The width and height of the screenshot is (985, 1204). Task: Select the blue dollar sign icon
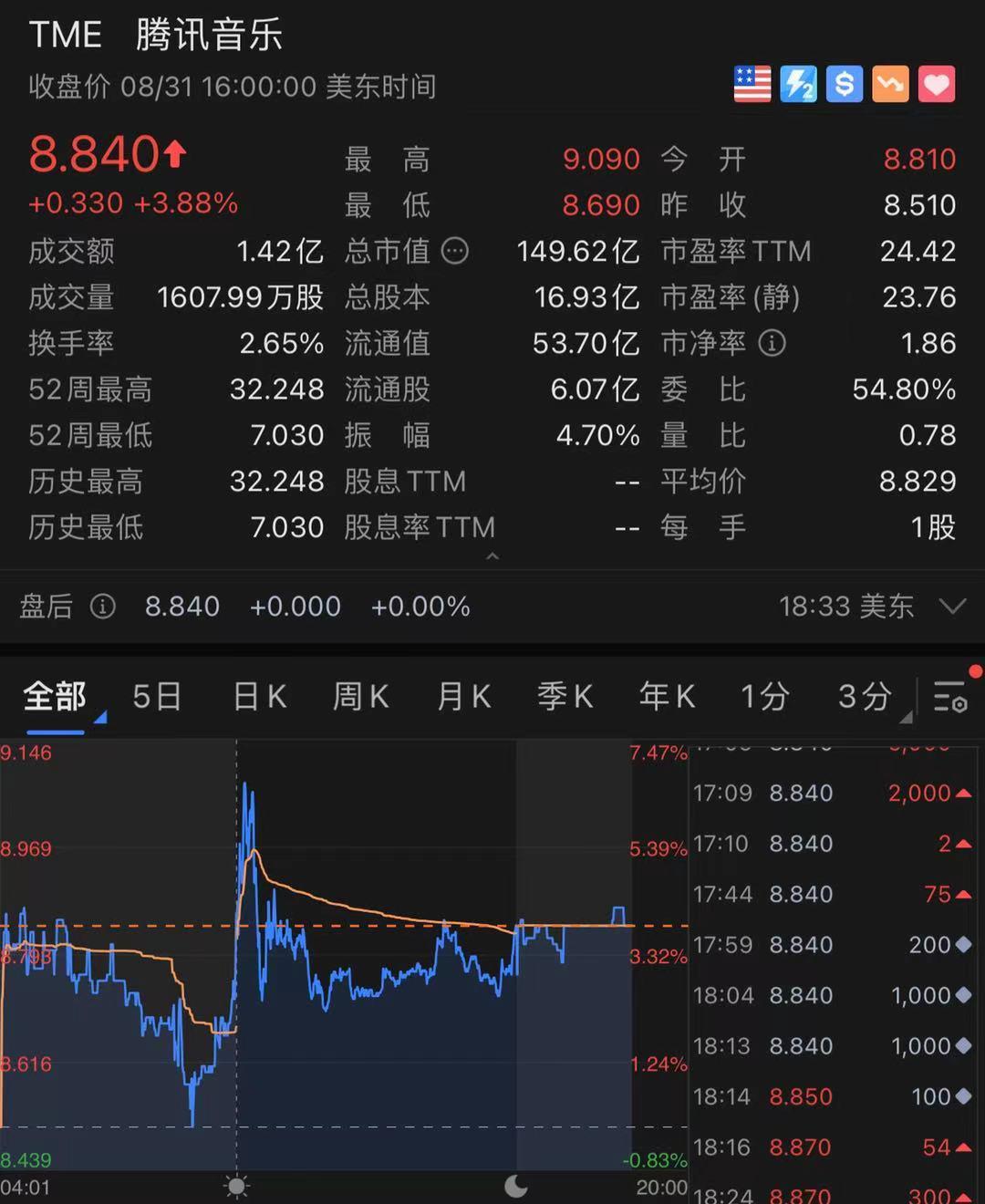pos(844,84)
